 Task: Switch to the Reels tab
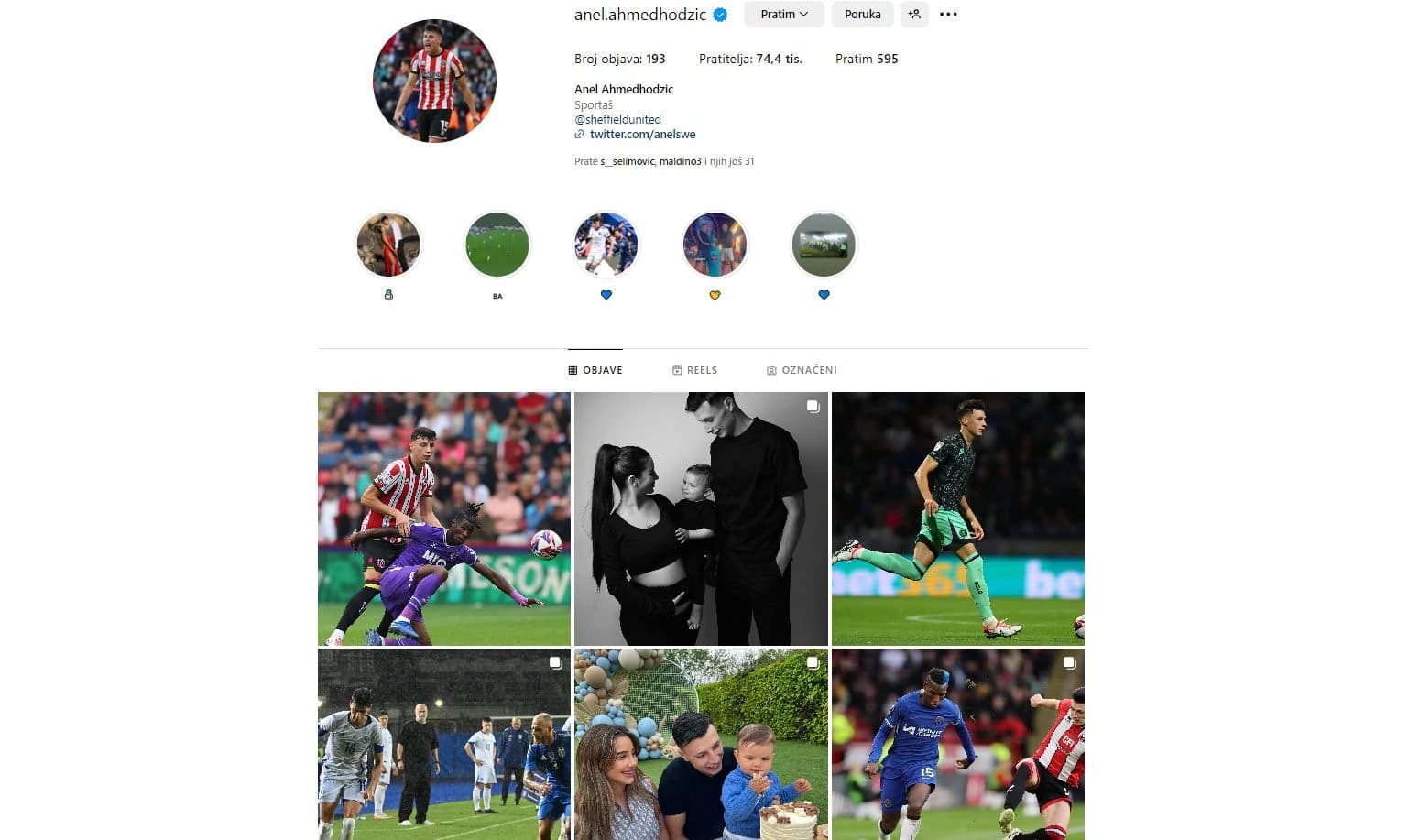694,370
